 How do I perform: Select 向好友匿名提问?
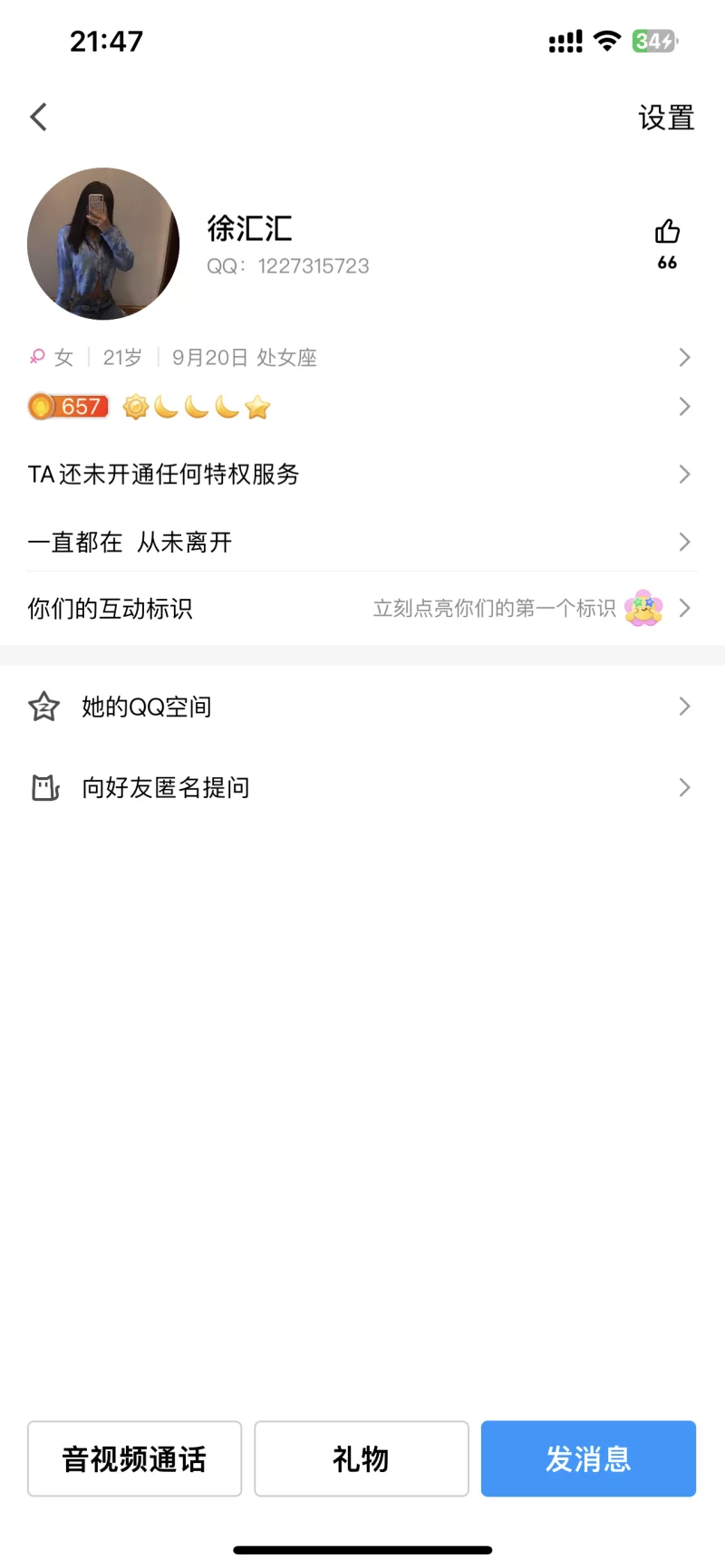(362, 788)
